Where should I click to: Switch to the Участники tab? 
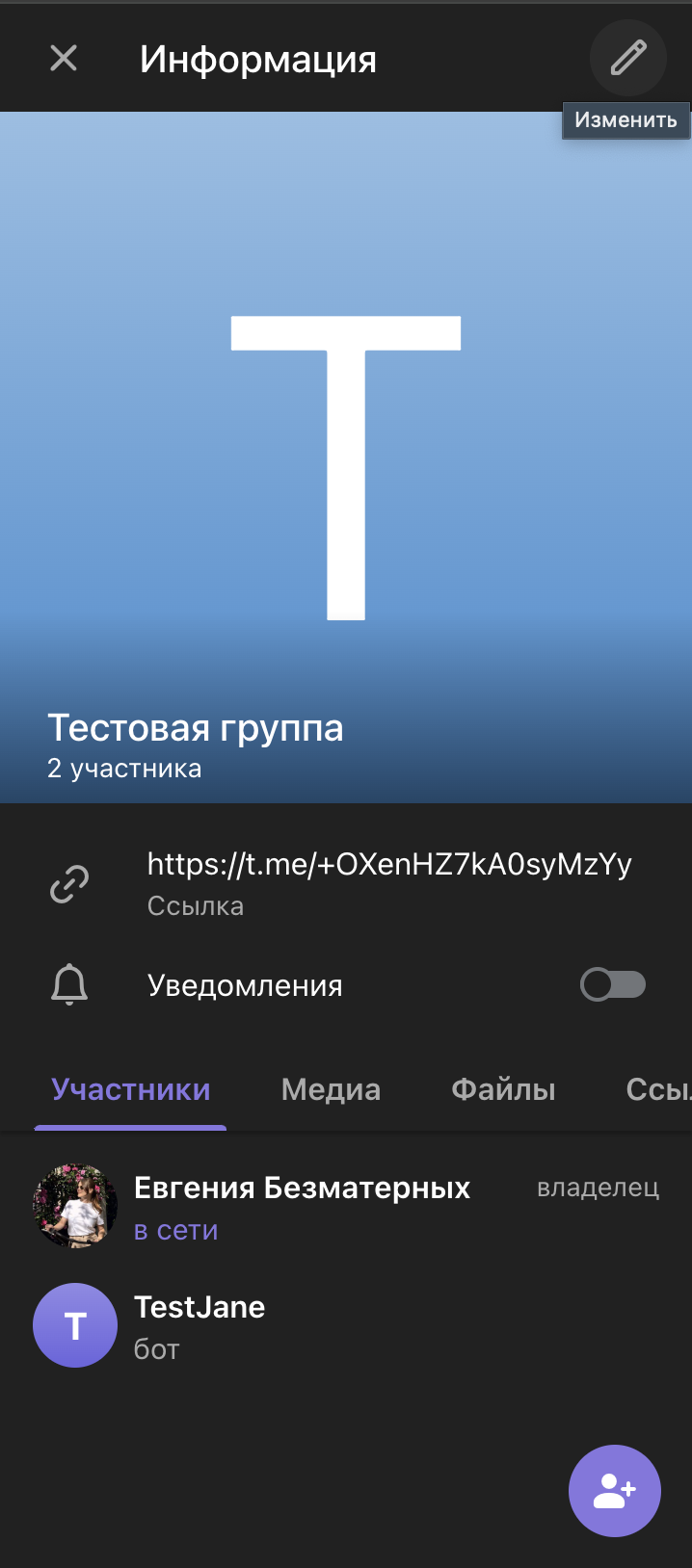pyautogui.click(x=130, y=1089)
